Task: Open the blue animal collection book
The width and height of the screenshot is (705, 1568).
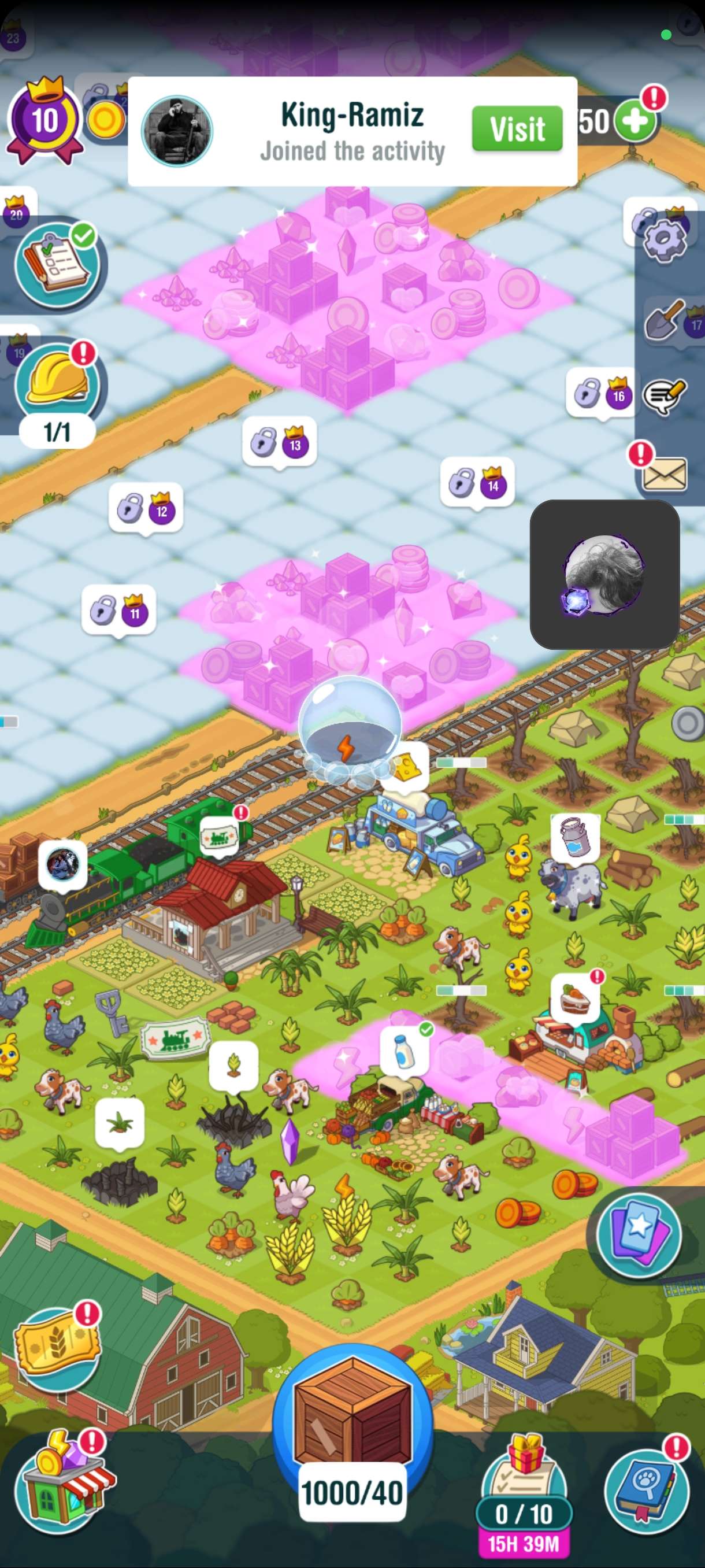Action: (646, 1484)
